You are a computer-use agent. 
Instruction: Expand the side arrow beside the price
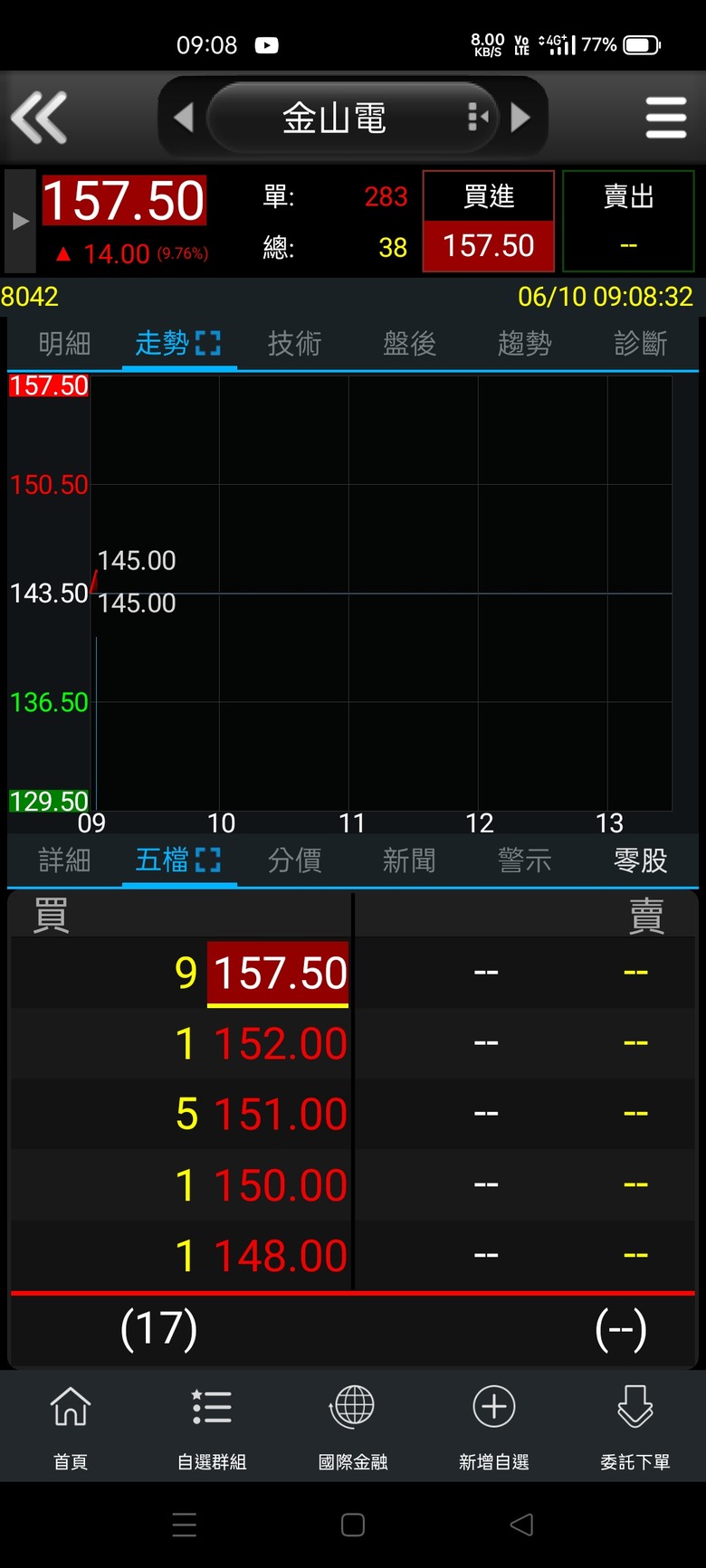point(20,222)
